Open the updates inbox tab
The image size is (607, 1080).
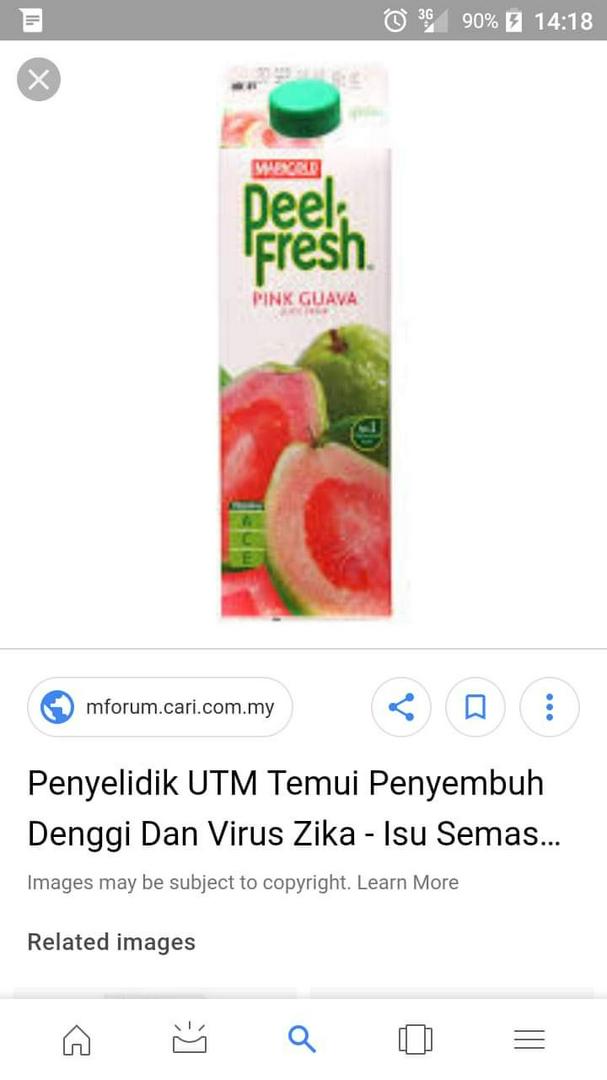click(x=189, y=1040)
